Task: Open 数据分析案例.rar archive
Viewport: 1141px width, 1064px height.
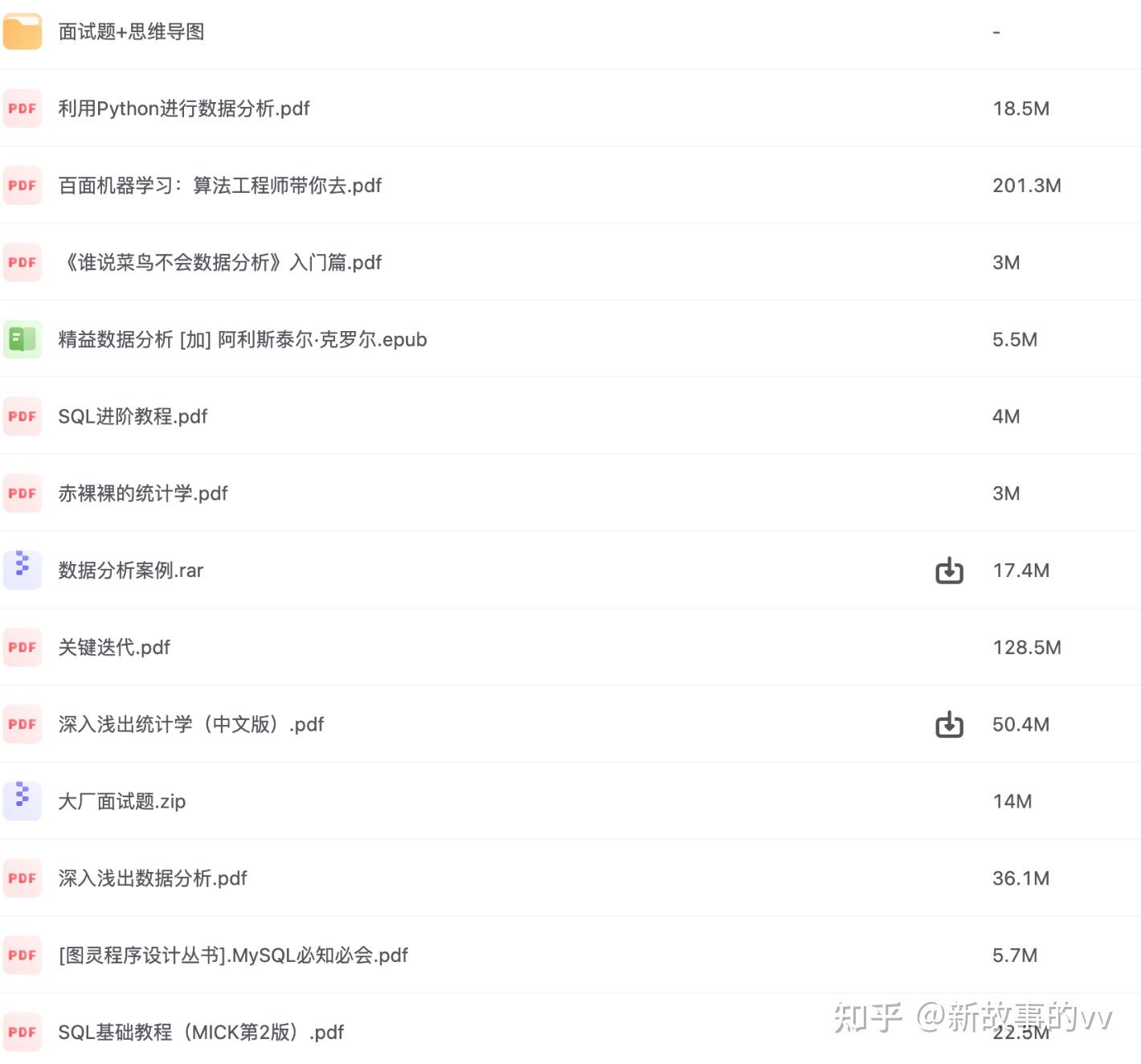Action: (130, 571)
